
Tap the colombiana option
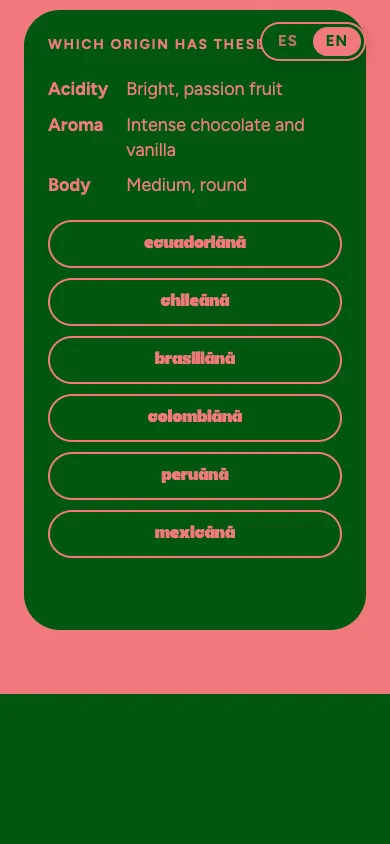pyautogui.click(x=195, y=418)
